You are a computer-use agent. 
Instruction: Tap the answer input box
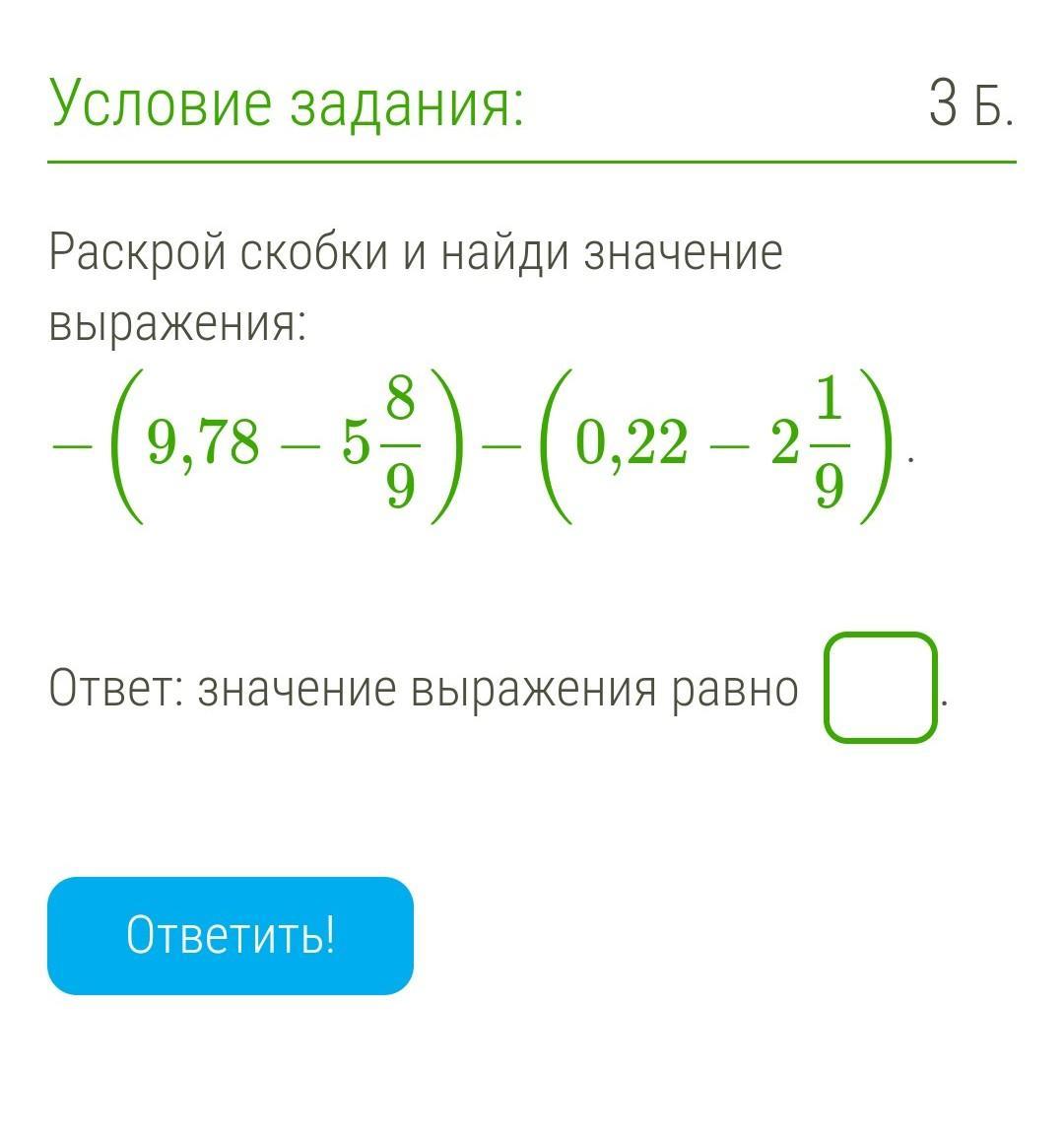pos(880,688)
